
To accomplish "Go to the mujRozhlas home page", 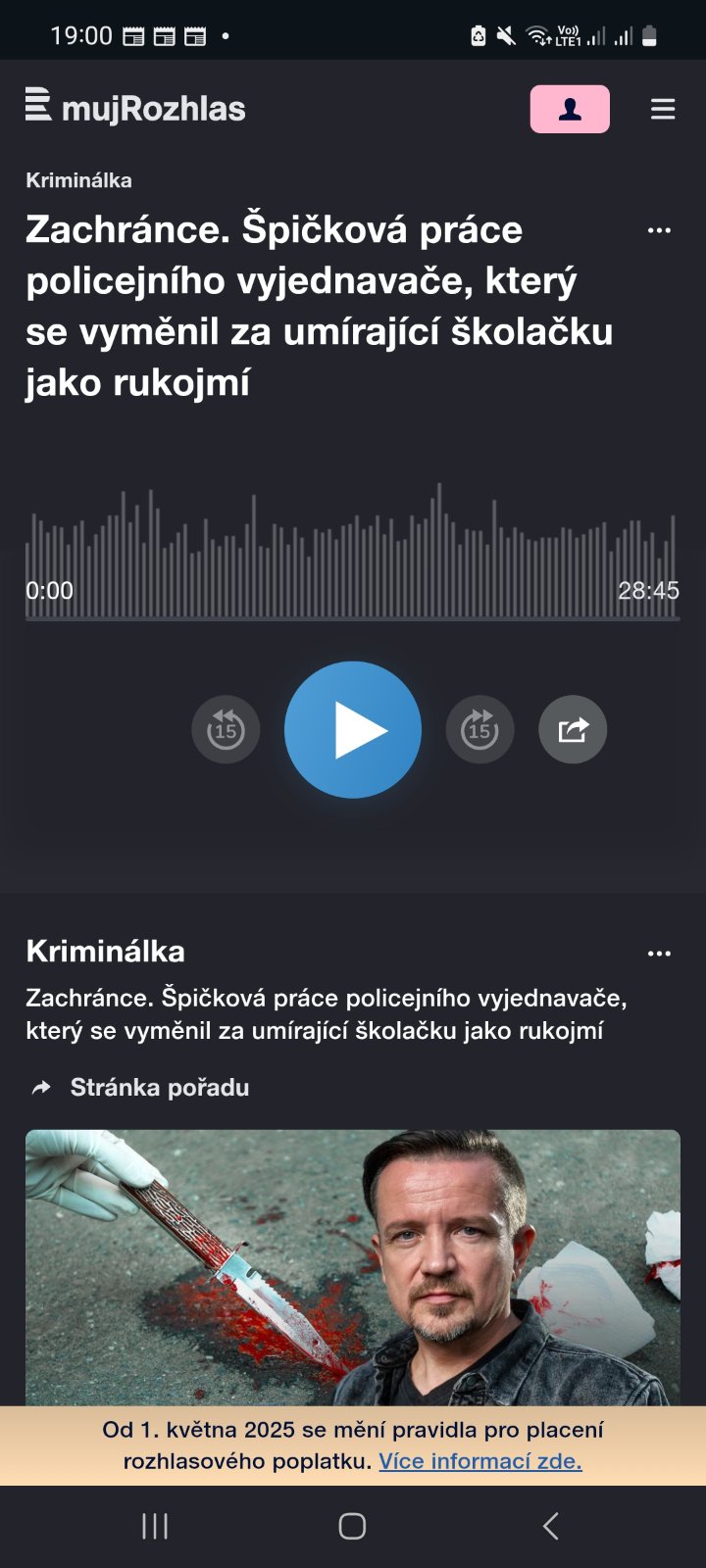I will (x=136, y=107).
